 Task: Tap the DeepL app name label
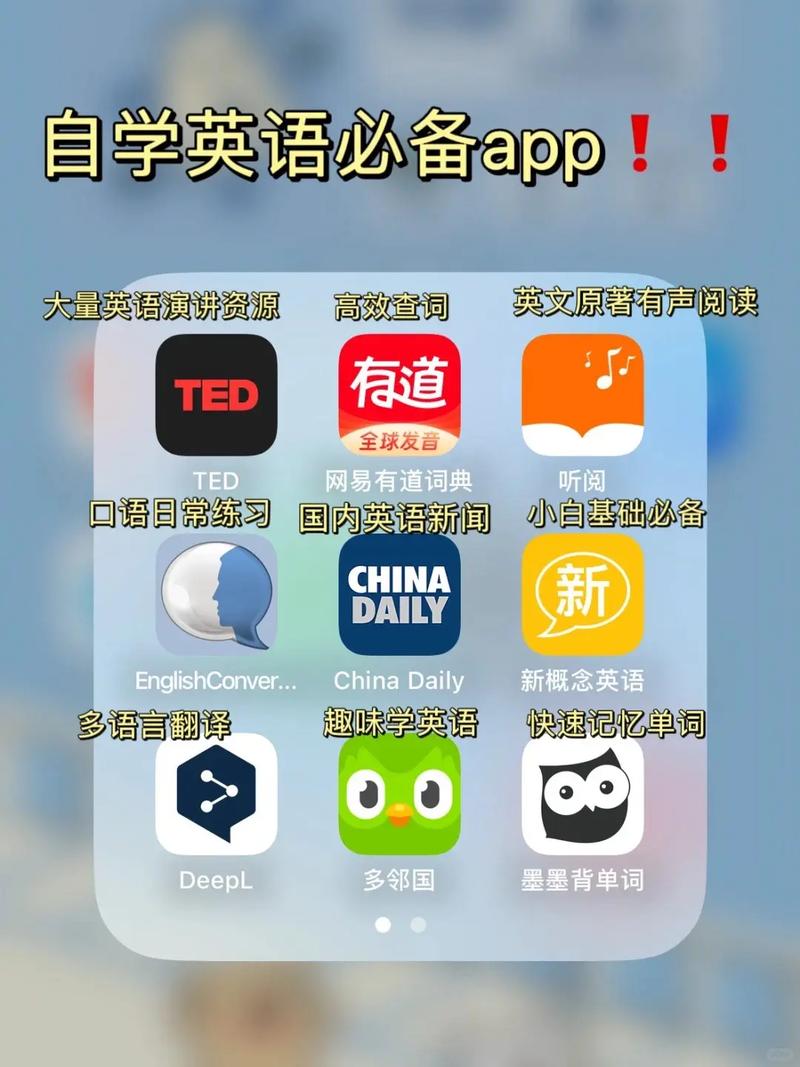(215, 882)
